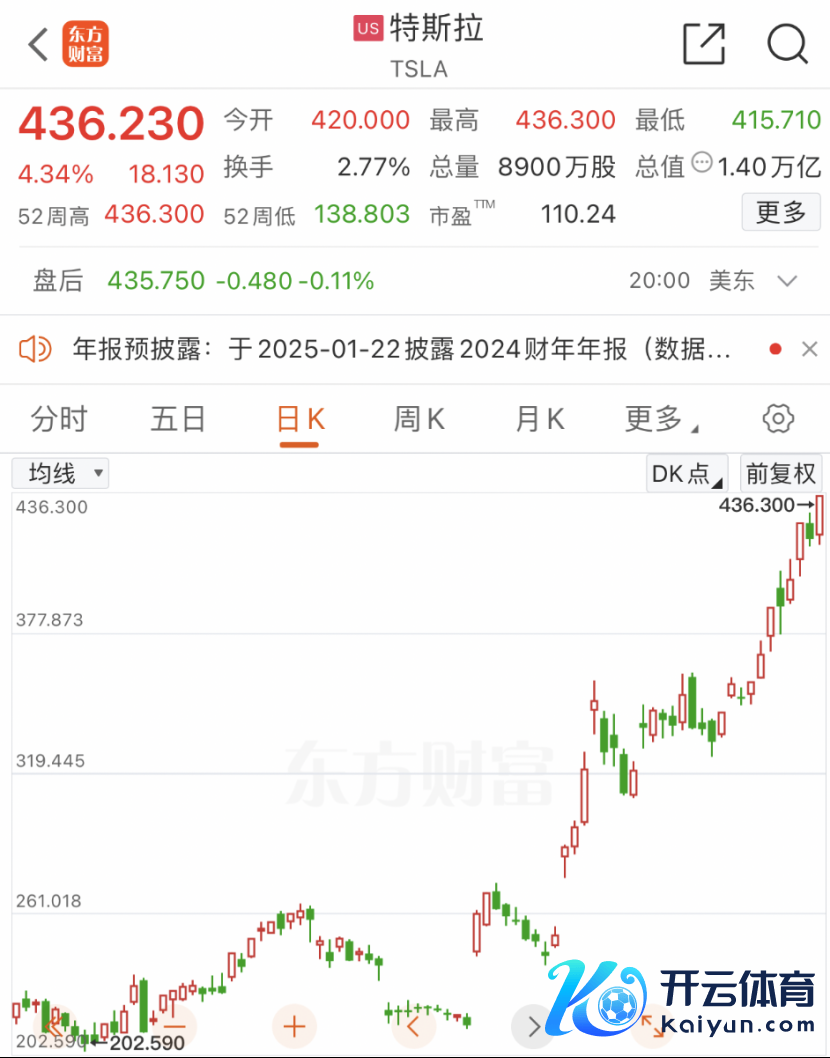
Task: Switch to the 月K chart tab
Action: coord(539,419)
